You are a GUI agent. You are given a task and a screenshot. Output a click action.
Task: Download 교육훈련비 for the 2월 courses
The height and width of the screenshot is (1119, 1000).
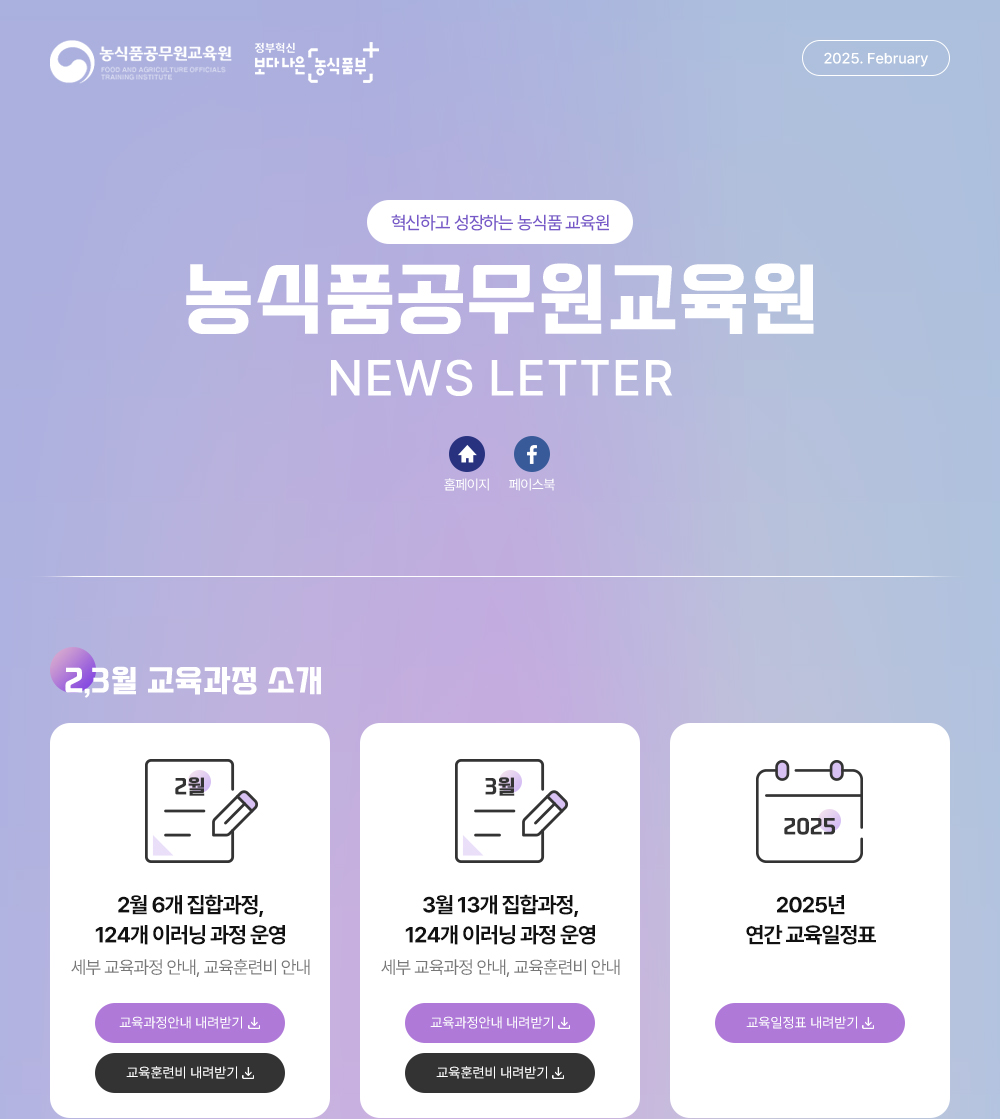tap(190, 1073)
